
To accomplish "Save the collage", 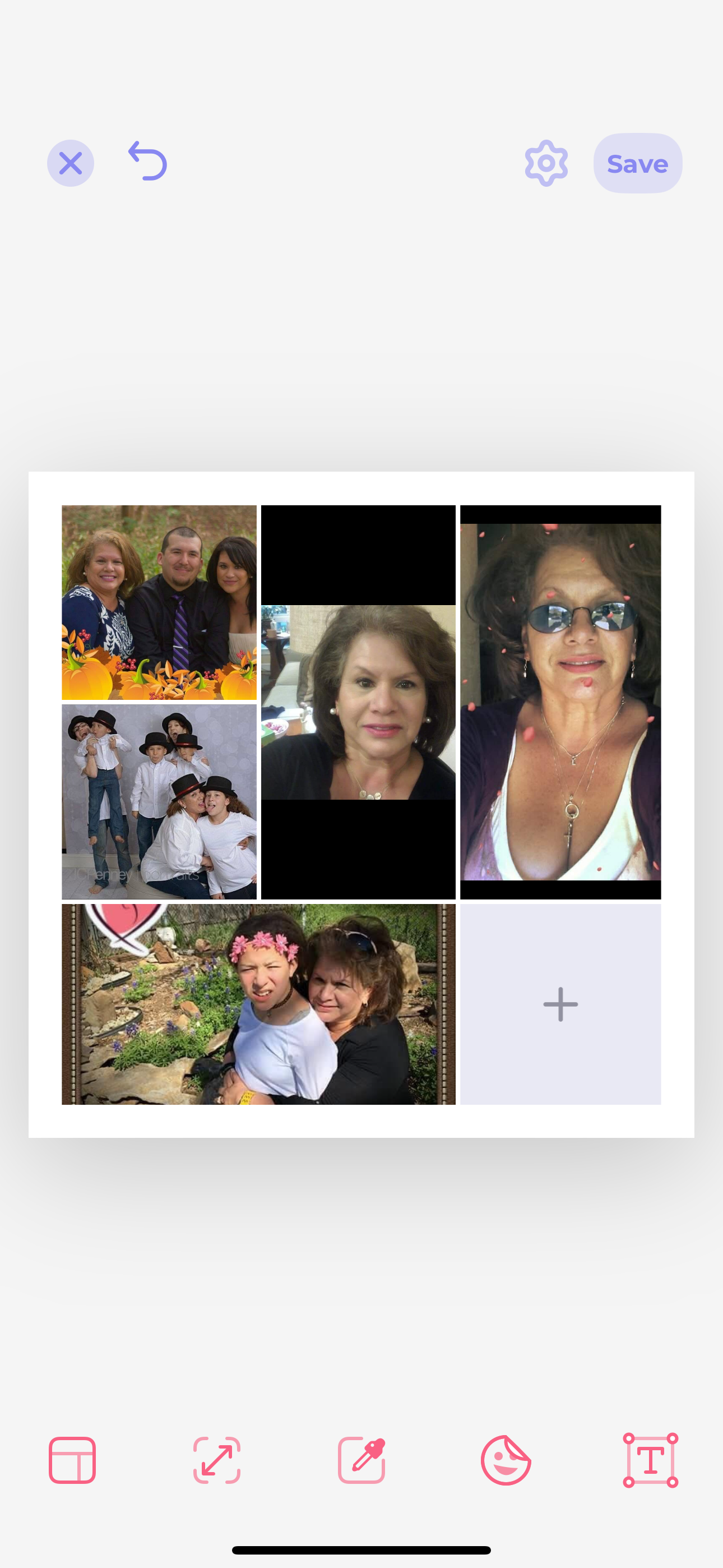I will pos(637,163).
